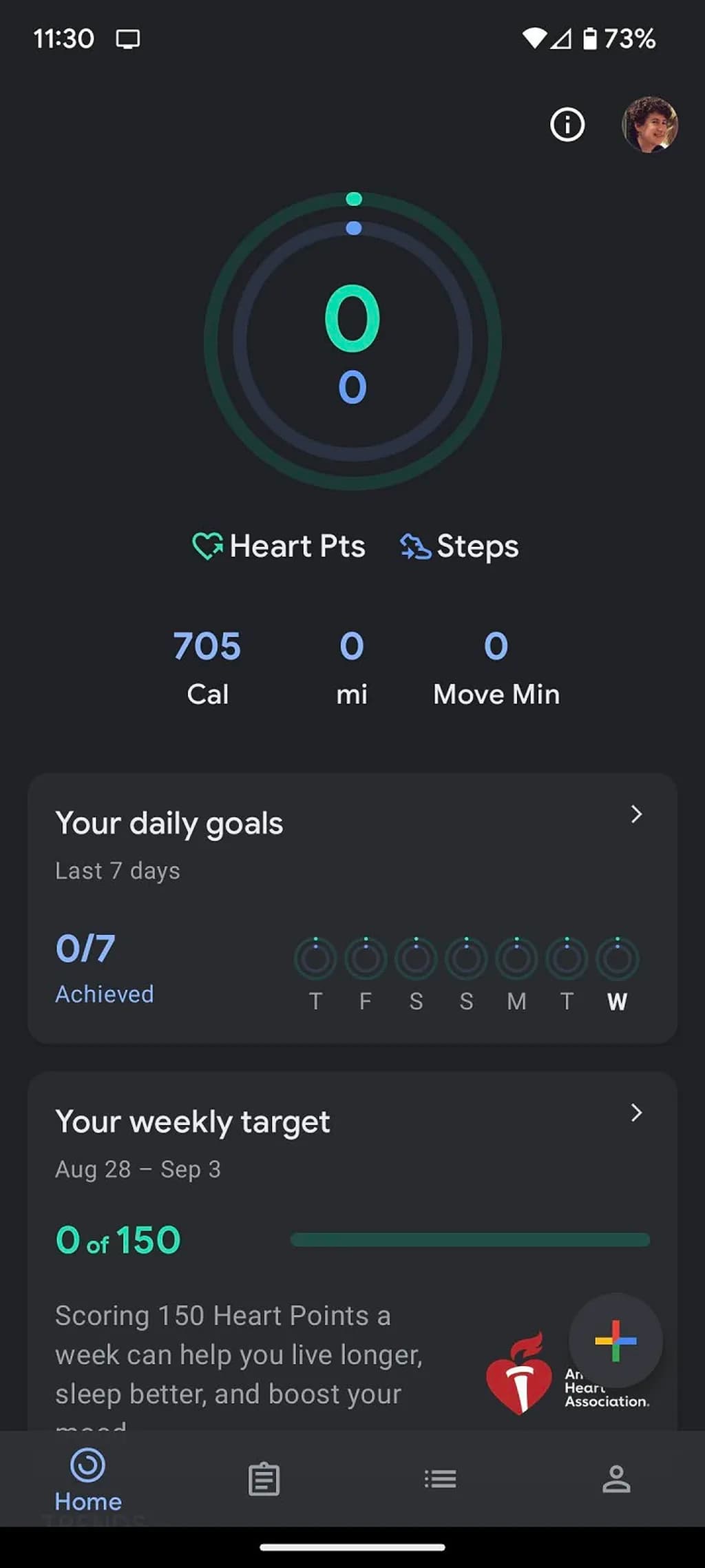
Task: Switch to the Profile person tab
Action: (x=616, y=1478)
